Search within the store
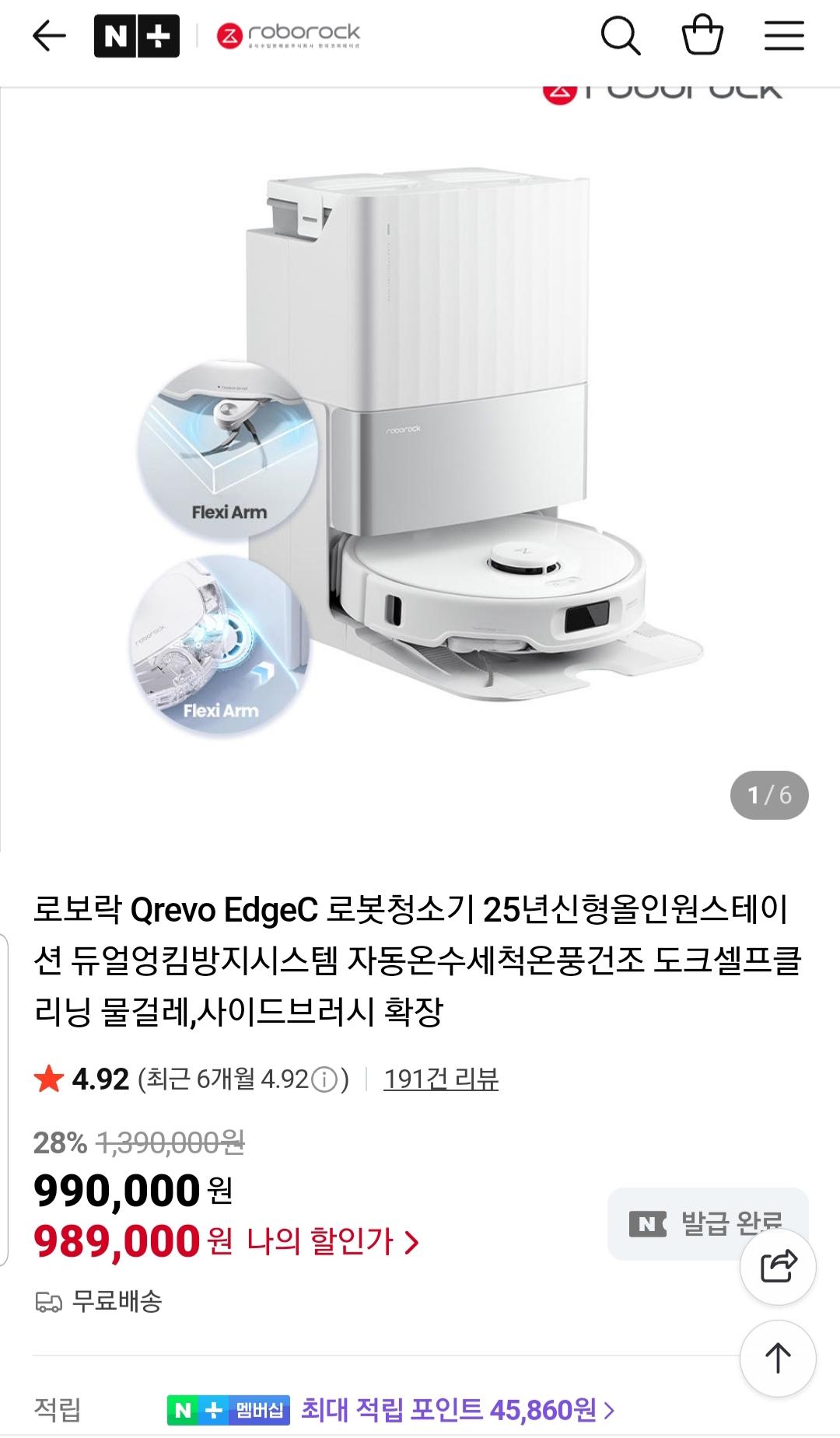The height and width of the screenshot is (1438, 840). click(x=621, y=36)
